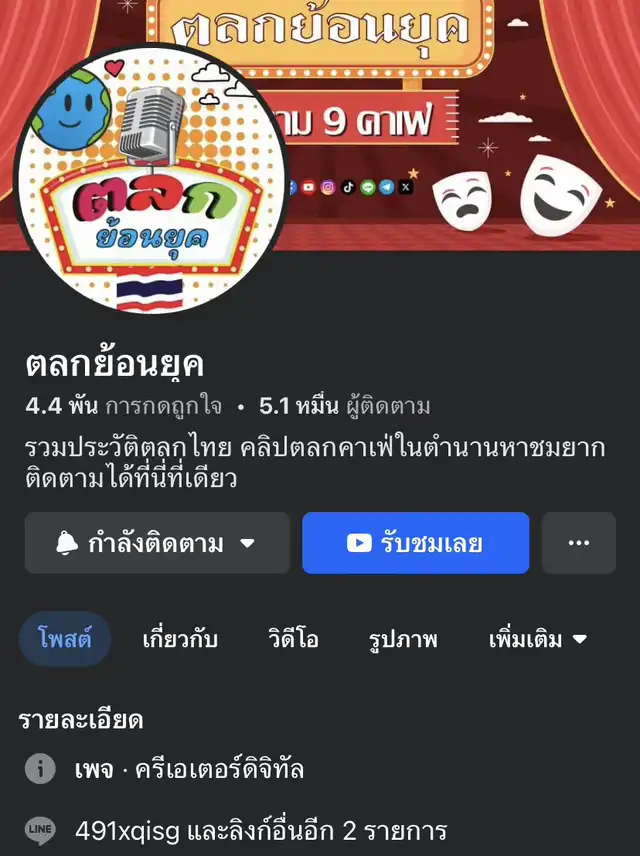
Task: Show the รูปภาพ tab
Action: pos(402,639)
